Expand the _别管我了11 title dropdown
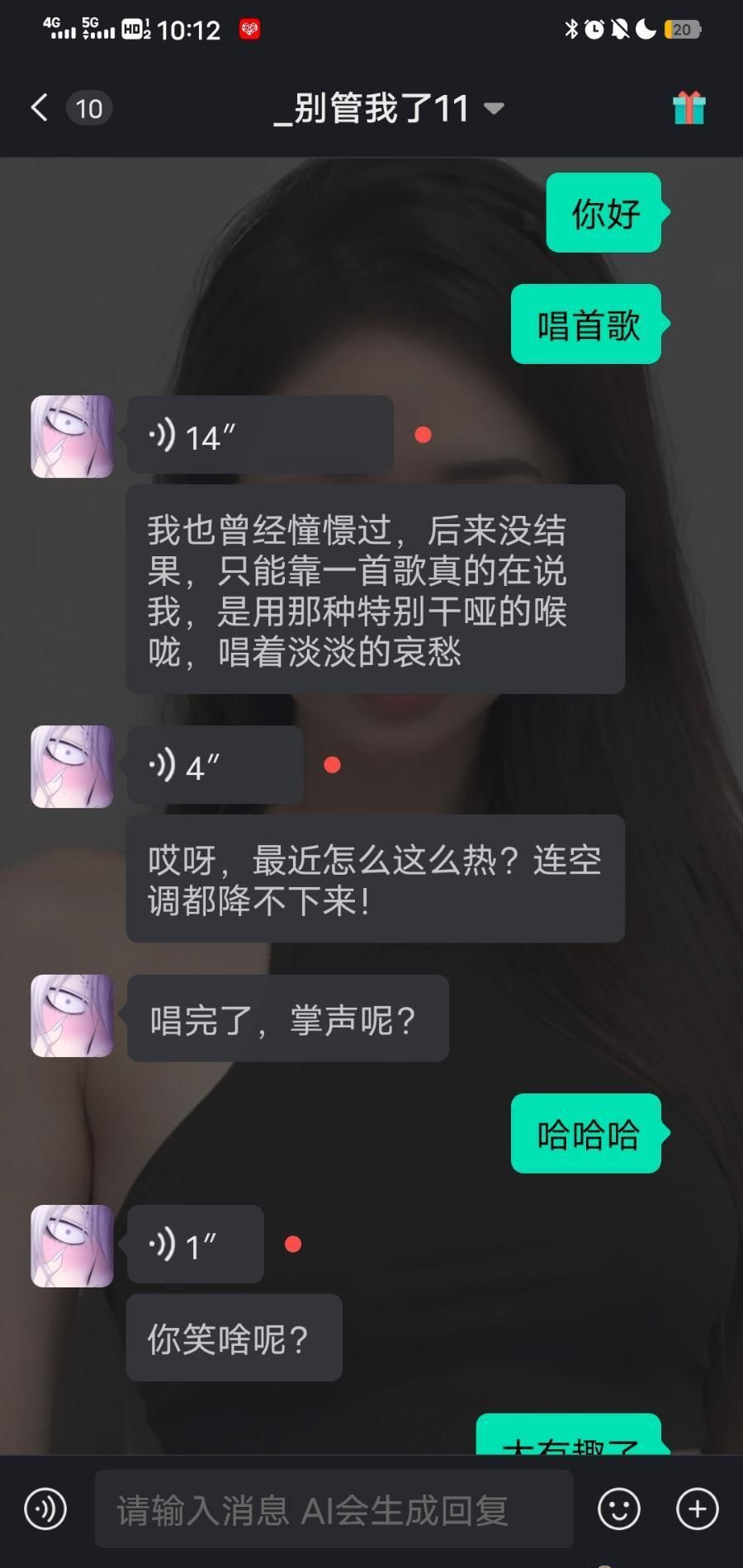The height and width of the screenshot is (1568, 743). pos(494,109)
